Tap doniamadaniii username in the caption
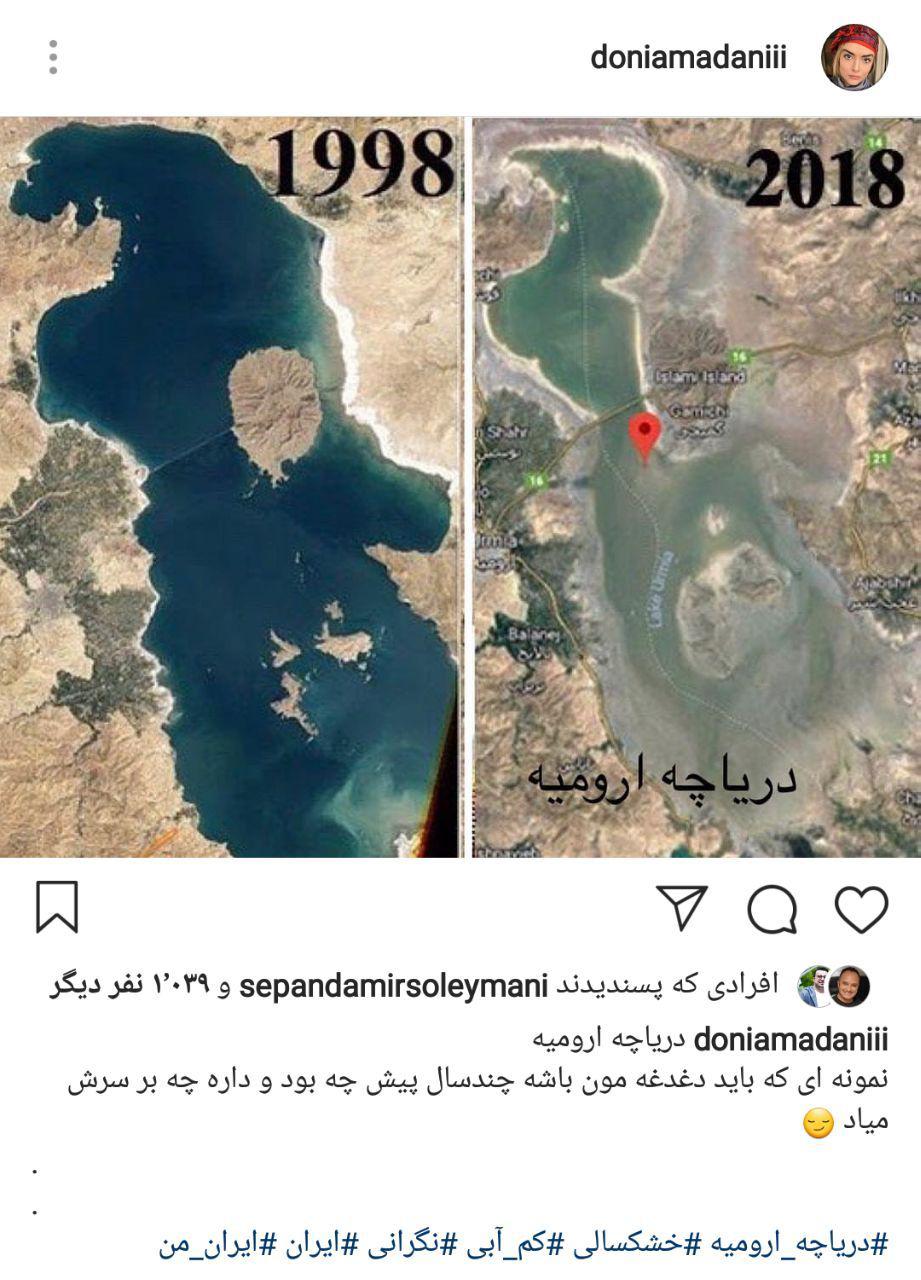The height and width of the screenshot is (1280, 921). coord(790,1040)
